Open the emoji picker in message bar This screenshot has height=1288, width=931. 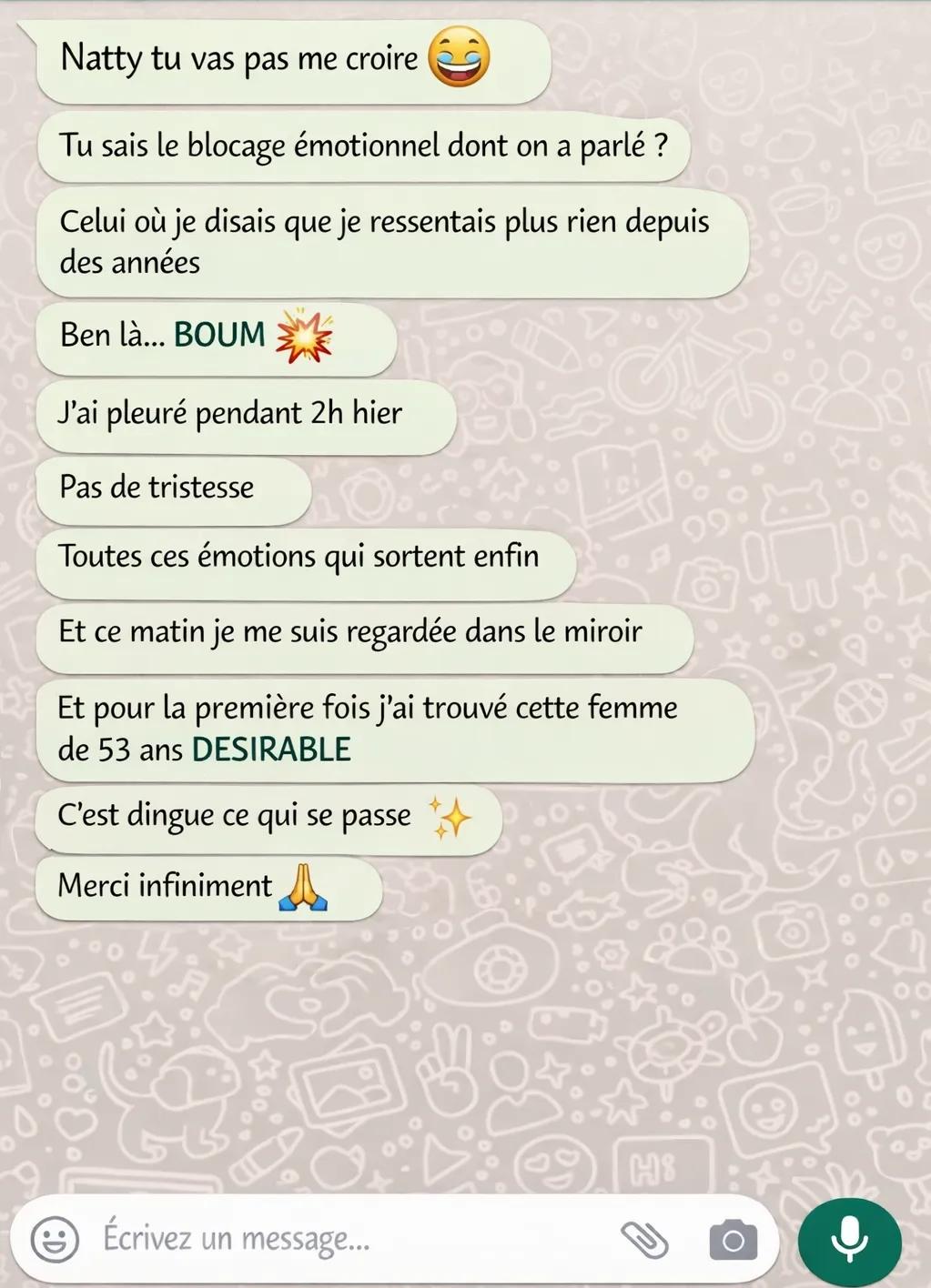pyautogui.click(x=55, y=1239)
